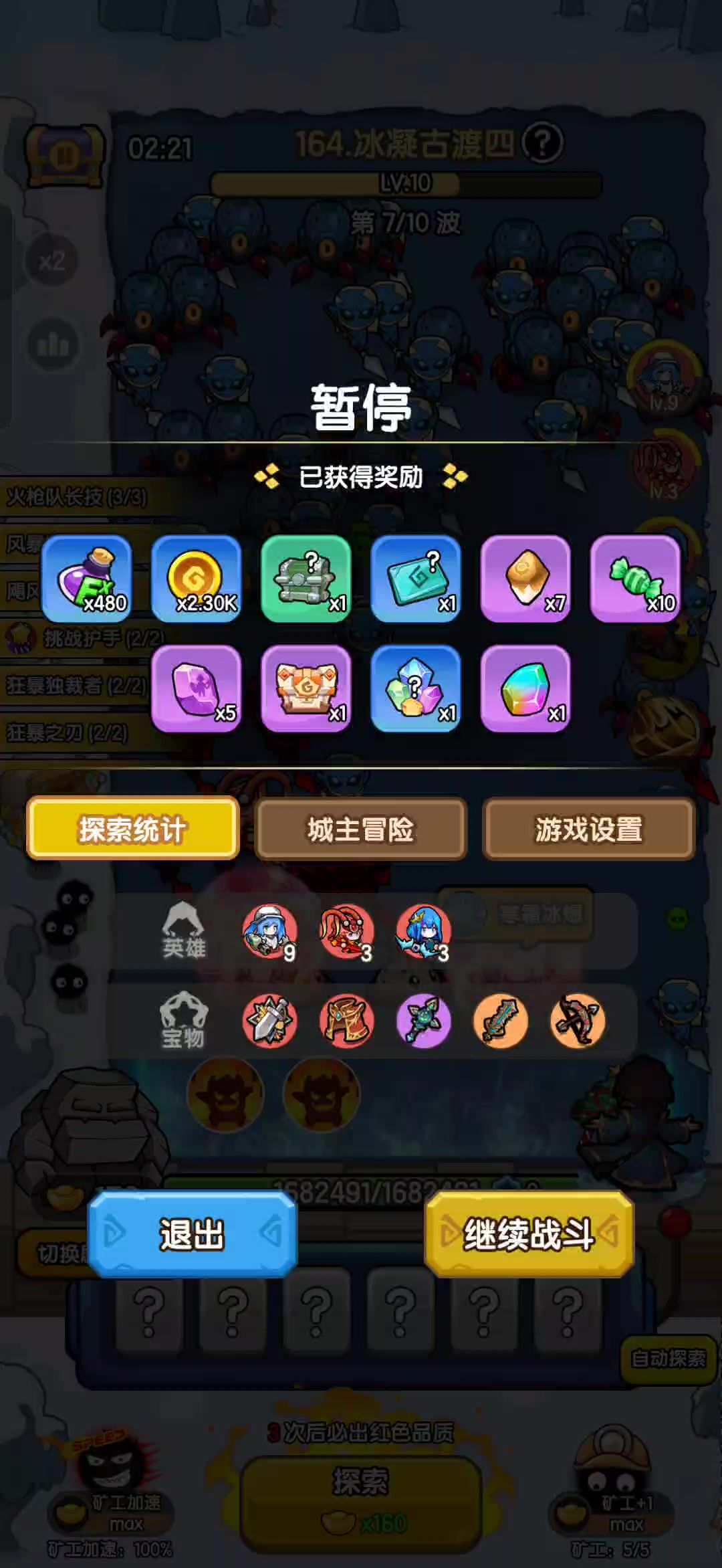722x1568 pixels.
Task: View the x480 potion reward
Action: click(87, 579)
